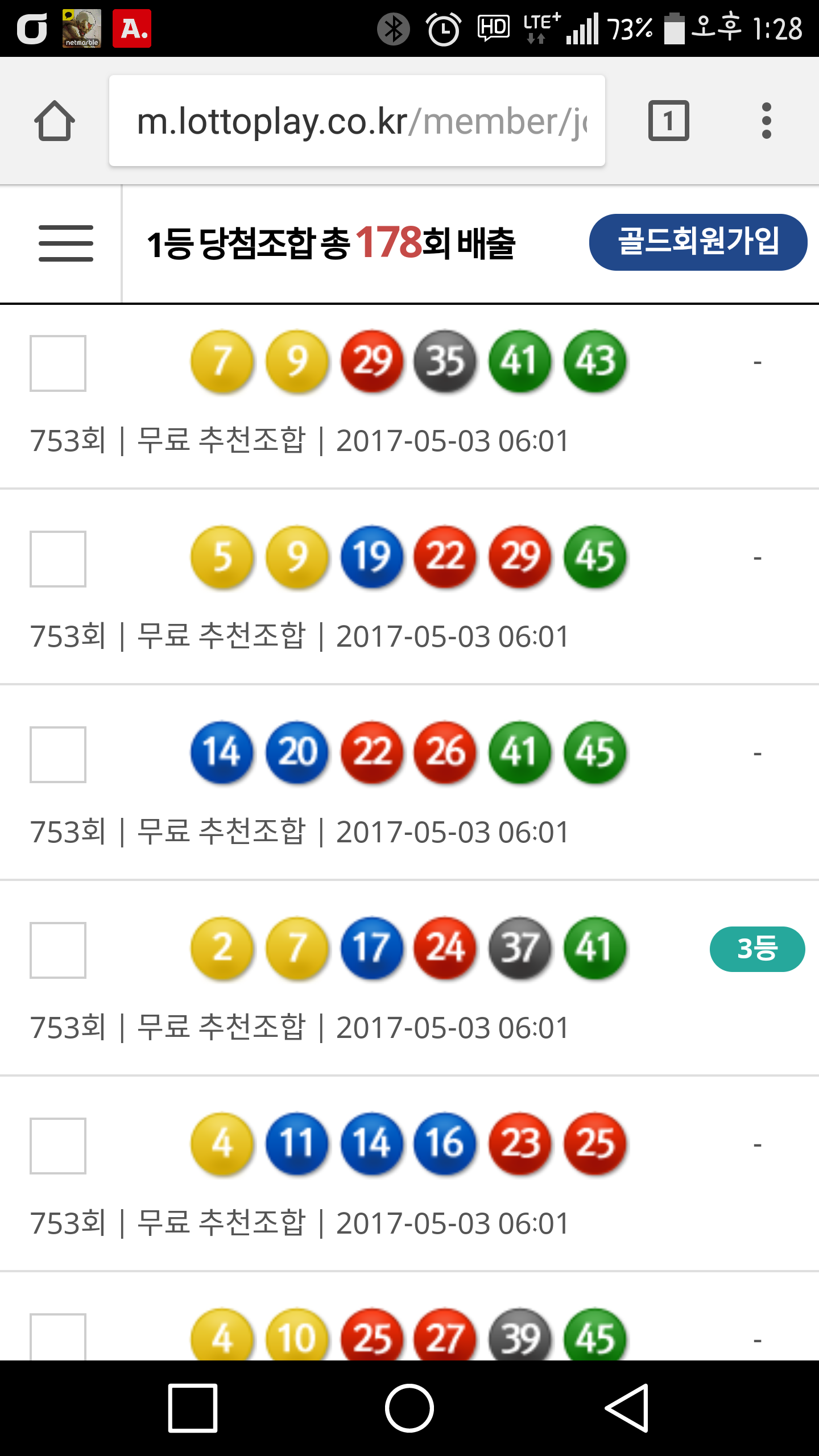This screenshot has height=1456, width=819.
Task: Go back using the system back button
Action: click(627, 1408)
